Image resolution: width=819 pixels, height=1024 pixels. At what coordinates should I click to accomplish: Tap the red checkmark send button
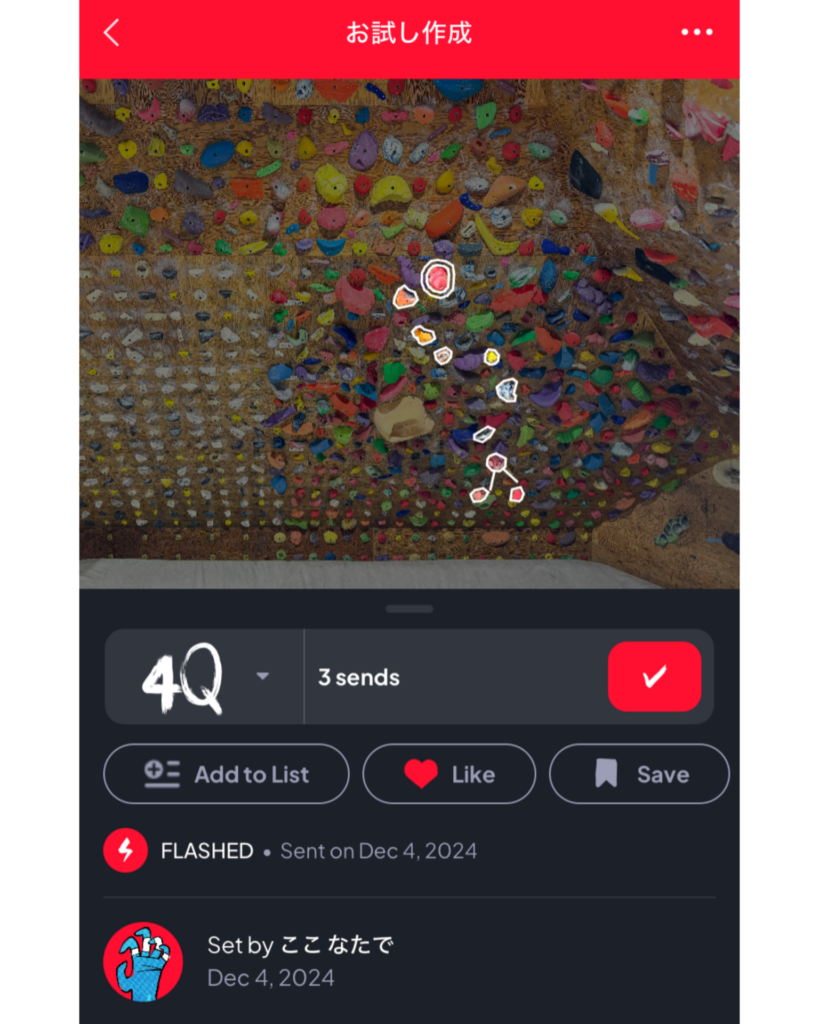pyautogui.click(x=654, y=677)
